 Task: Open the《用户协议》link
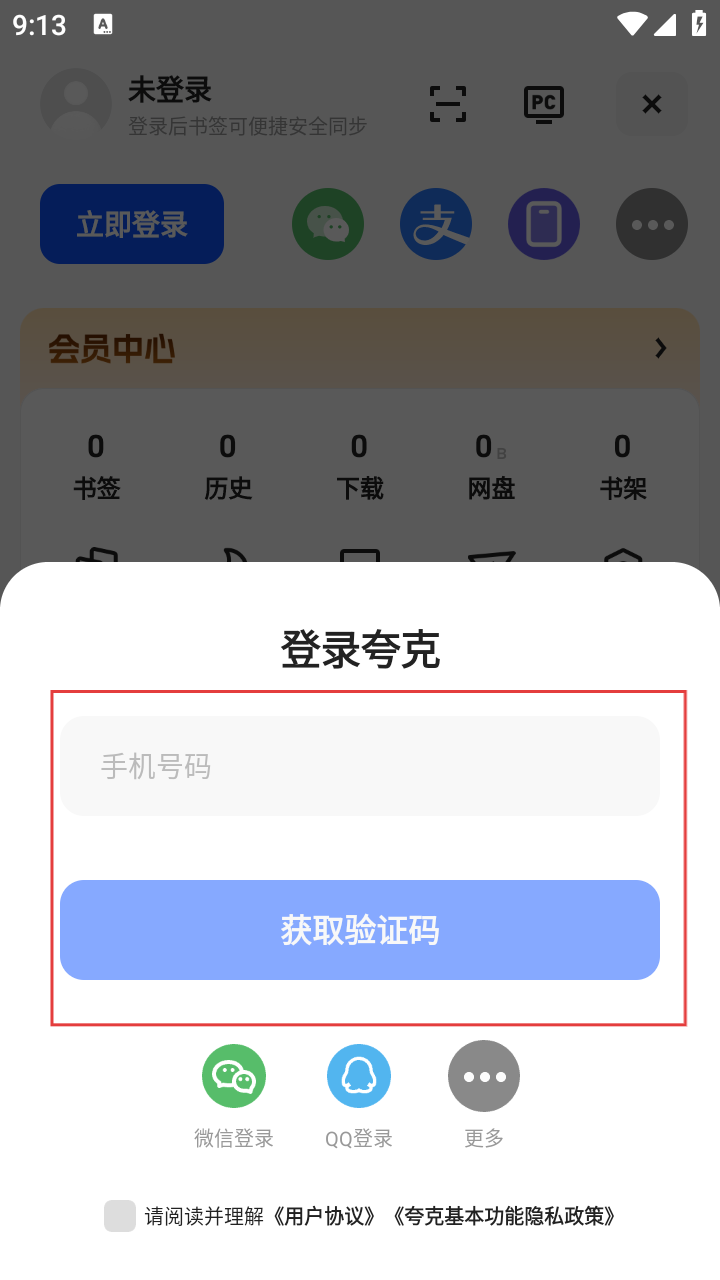pos(326,1216)
